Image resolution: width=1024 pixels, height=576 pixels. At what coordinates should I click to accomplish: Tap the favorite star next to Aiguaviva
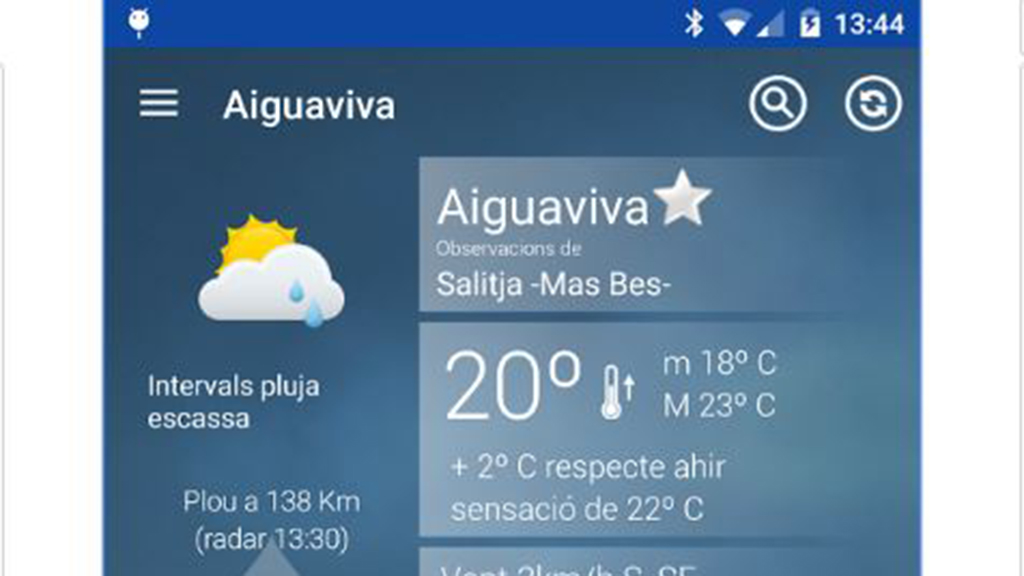[682, 199]
